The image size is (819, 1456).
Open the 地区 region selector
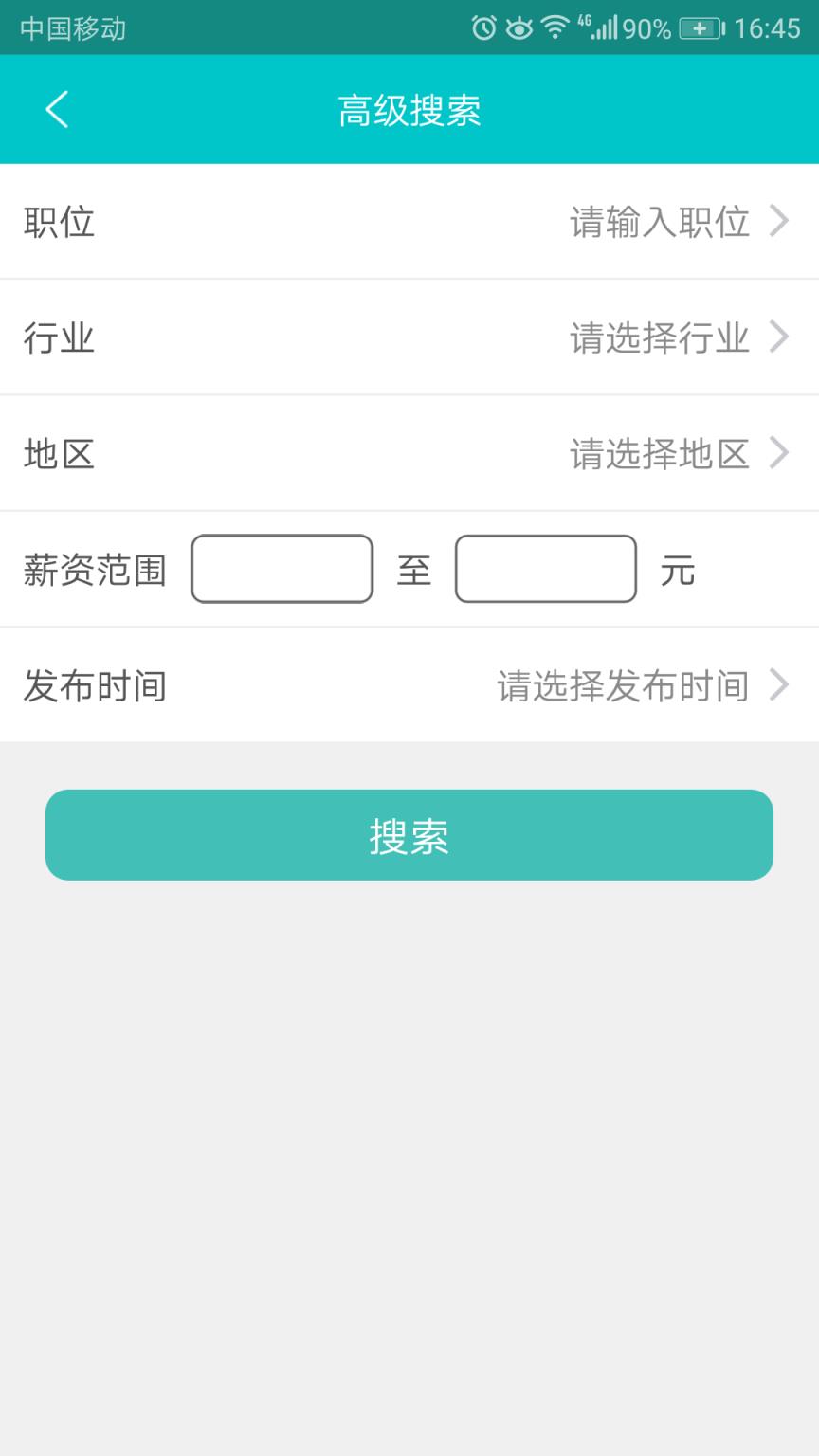pyautogui.click(x=409, y=454)
